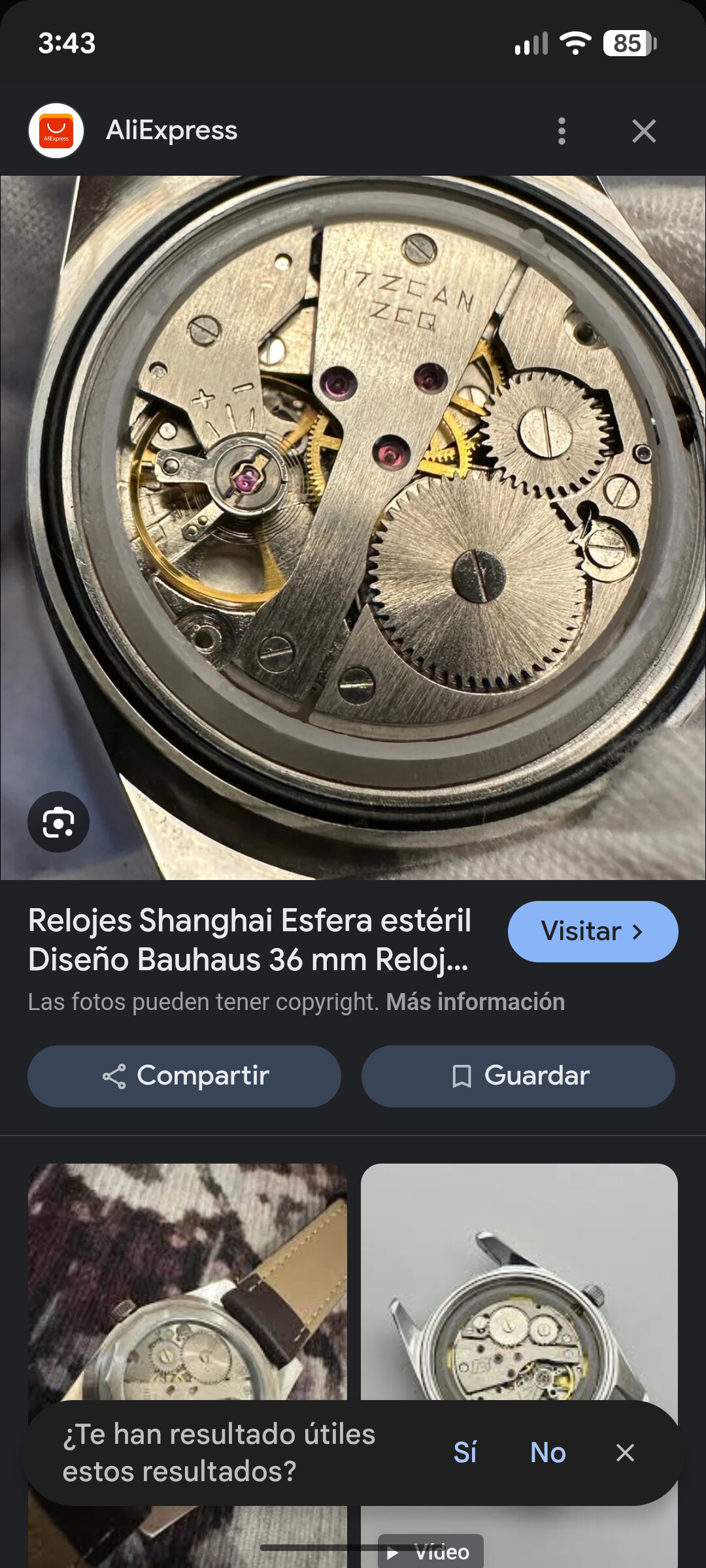Open the three-dot overflow menu
Screen dimensions: 706x1568
pos(562,131)
